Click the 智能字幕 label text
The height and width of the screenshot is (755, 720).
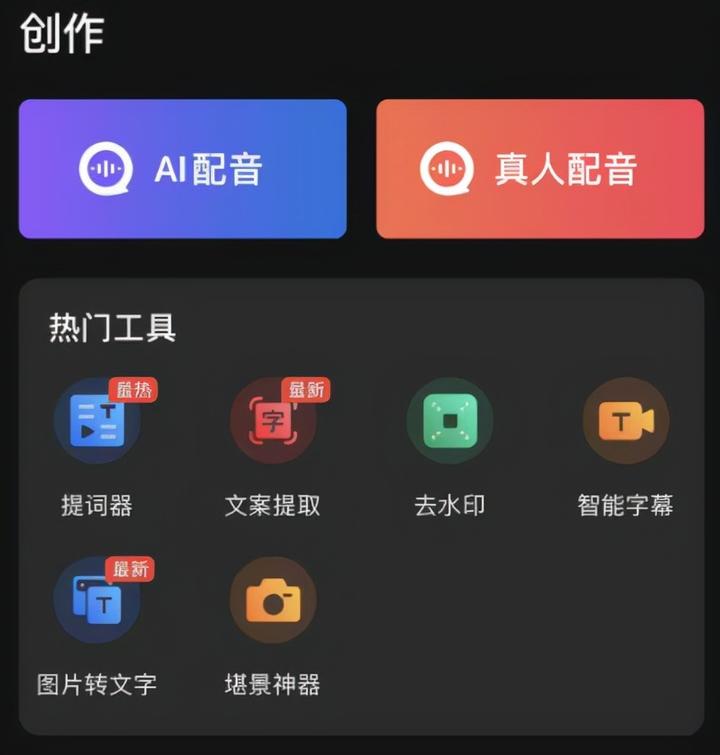point(625,506)
